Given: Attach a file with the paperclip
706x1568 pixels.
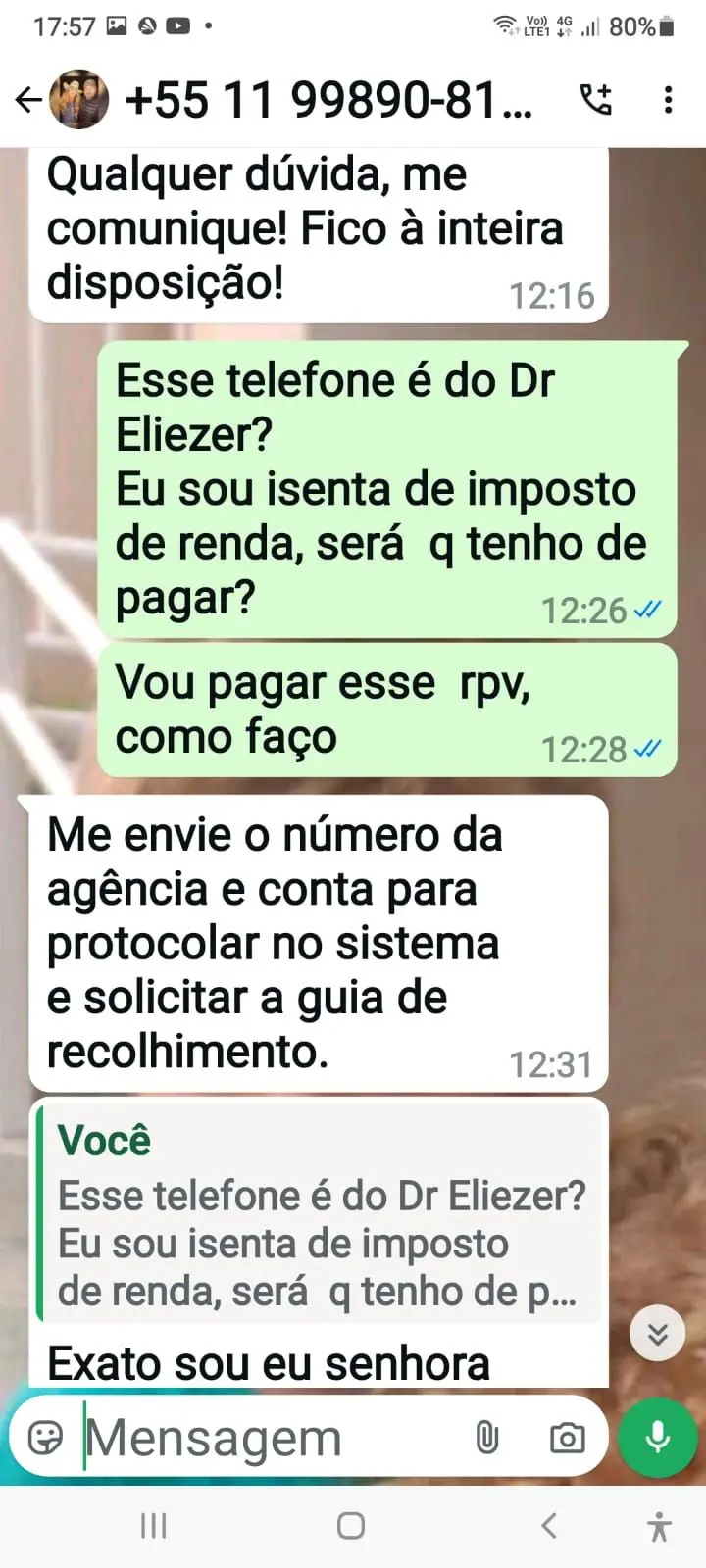Looking at the screenshot, I should (487, 1438).
